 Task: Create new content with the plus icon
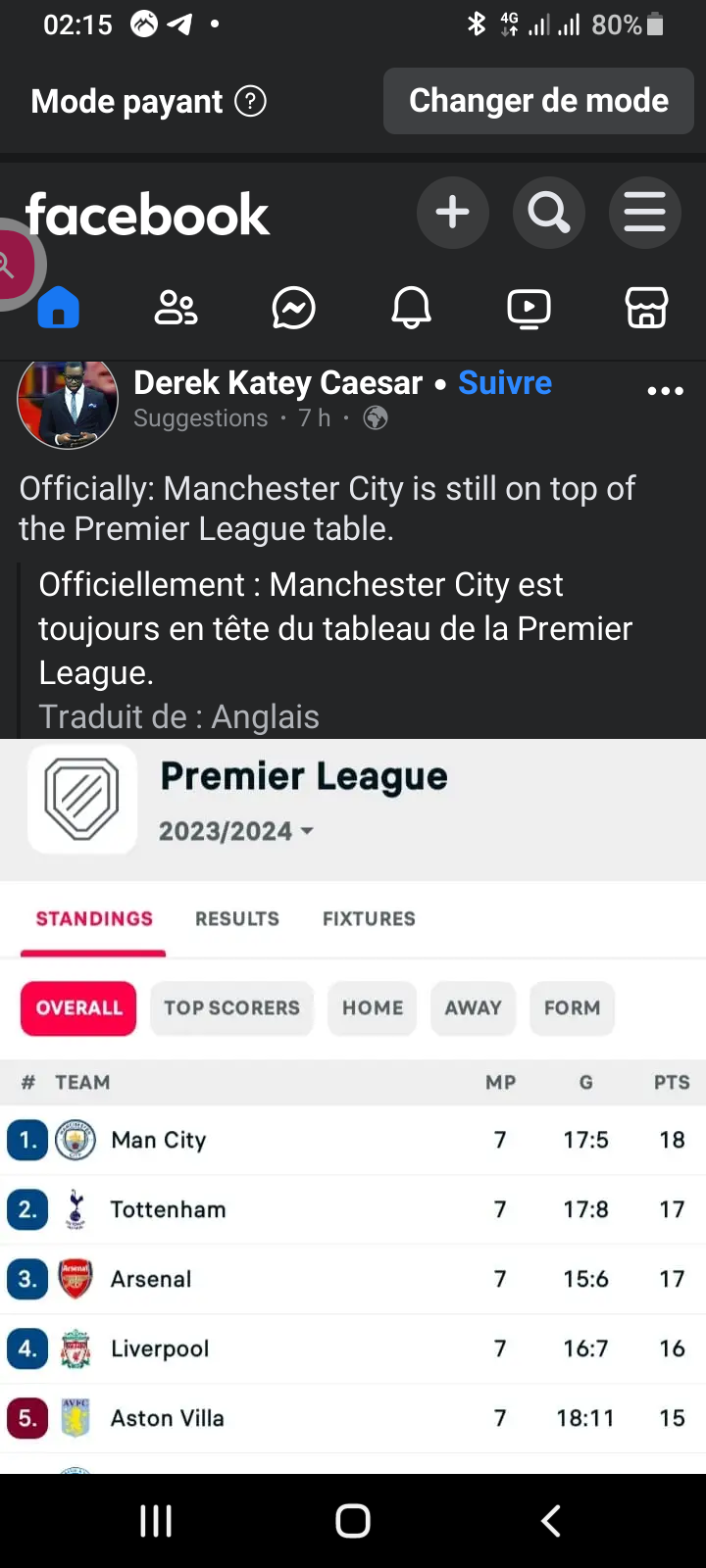[x=452, y=213]
